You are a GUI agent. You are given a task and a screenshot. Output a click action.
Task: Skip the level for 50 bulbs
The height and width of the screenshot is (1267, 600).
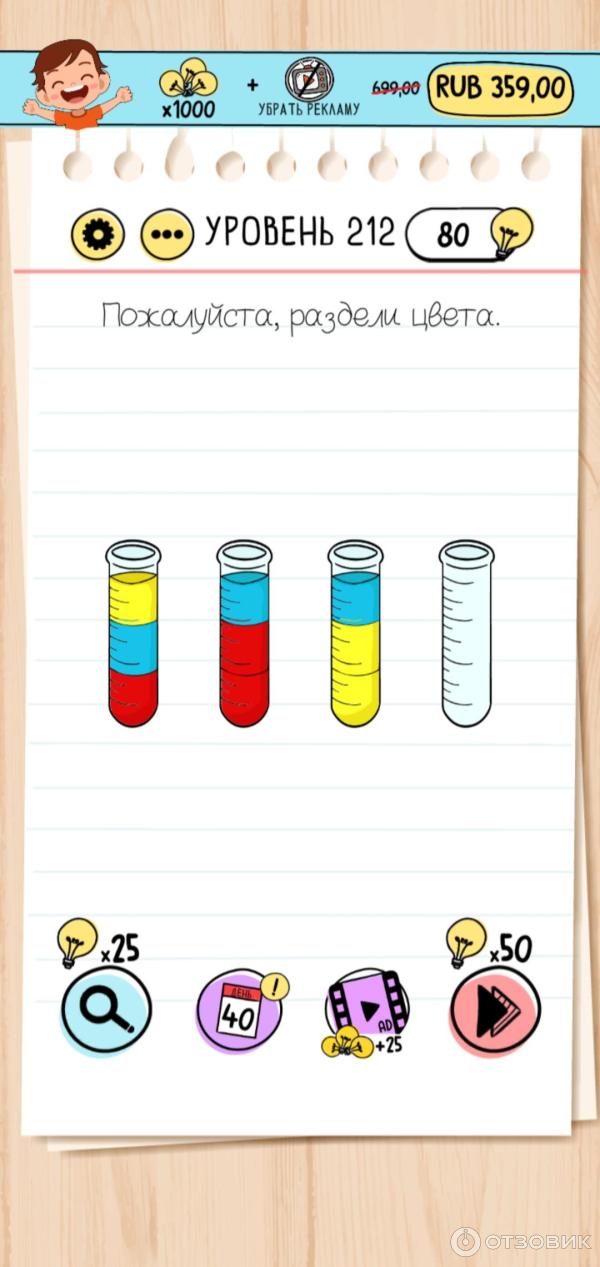point(494,1010)
